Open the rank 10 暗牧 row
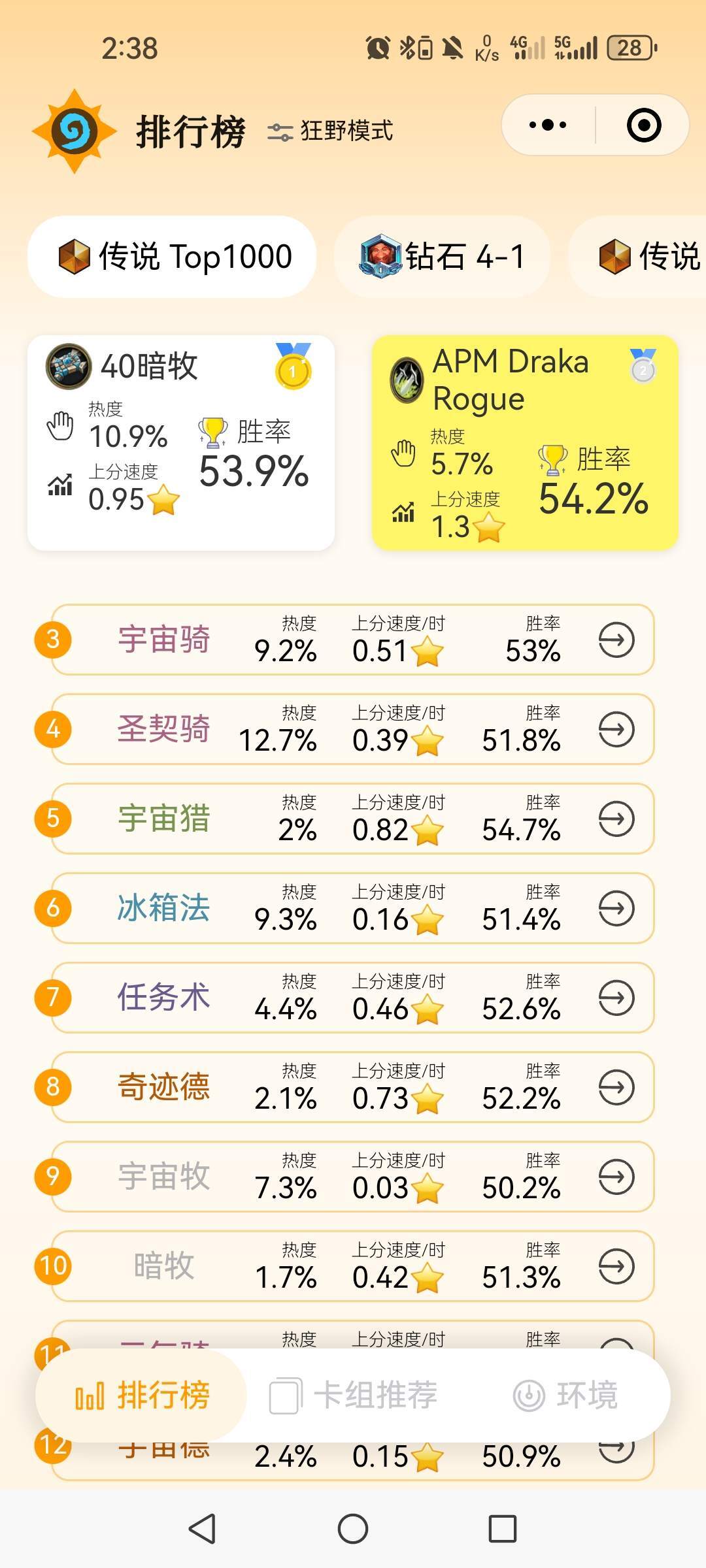Image resolution: width=706 pixels, height=1568 pixels. 353,1266
